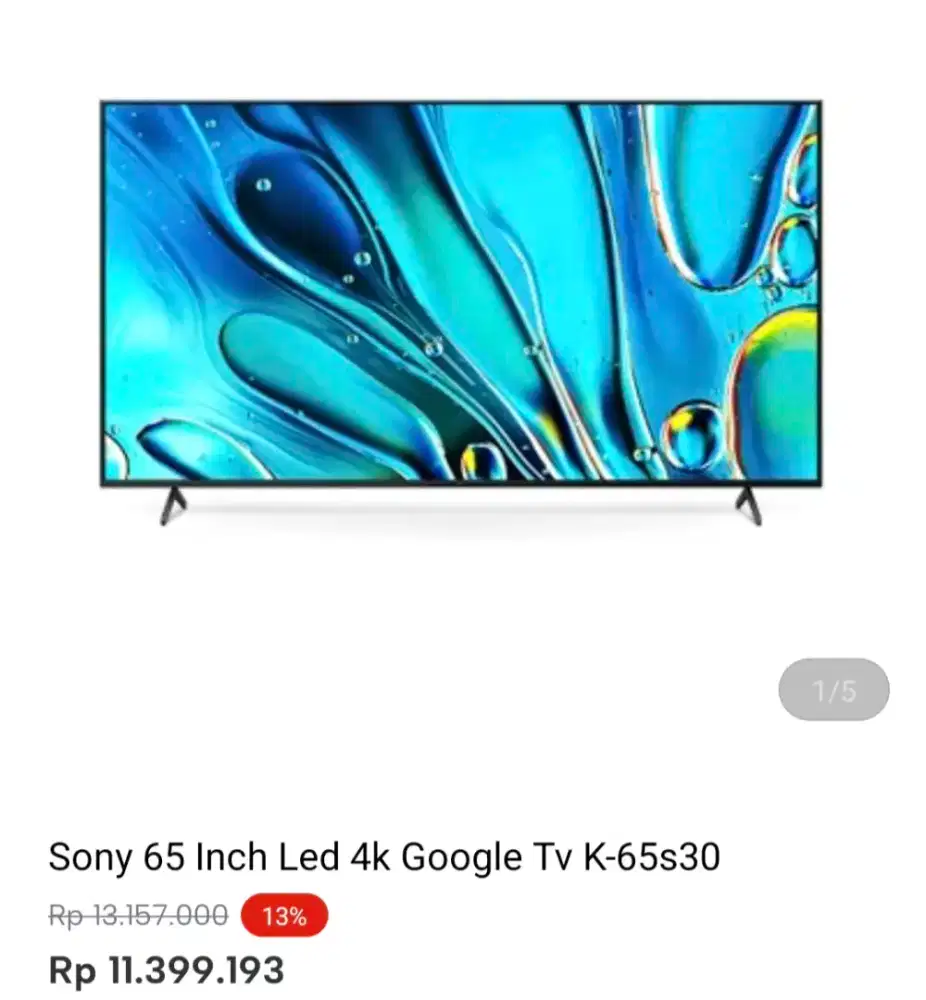Click the title text K-65s30
926x1000 pixels.
[x=652, y=857]
